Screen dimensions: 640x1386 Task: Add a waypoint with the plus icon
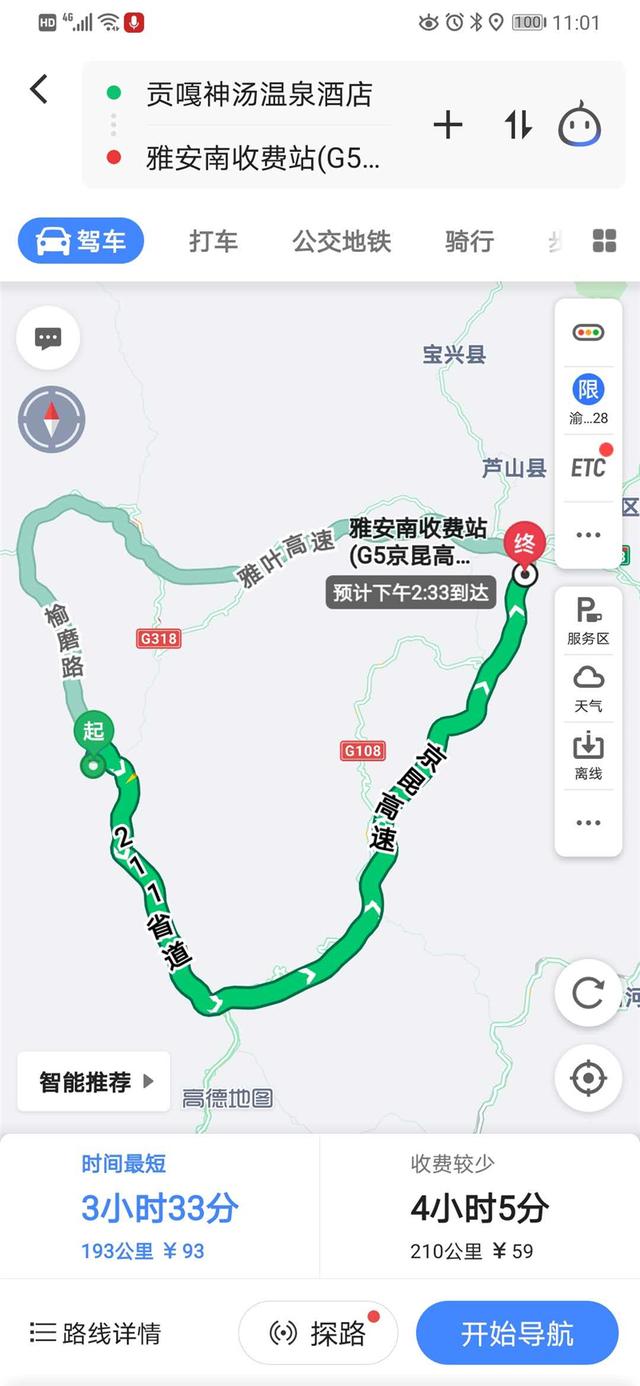click(x=447, y=125)
